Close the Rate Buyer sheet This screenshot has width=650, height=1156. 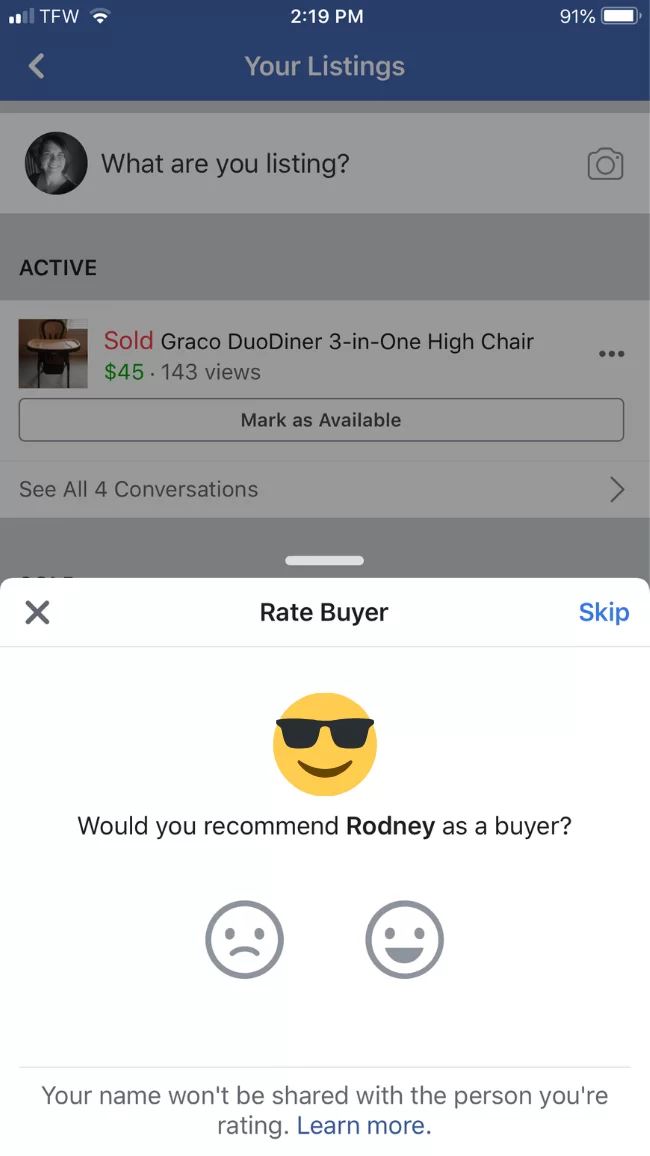coord(37,613)
